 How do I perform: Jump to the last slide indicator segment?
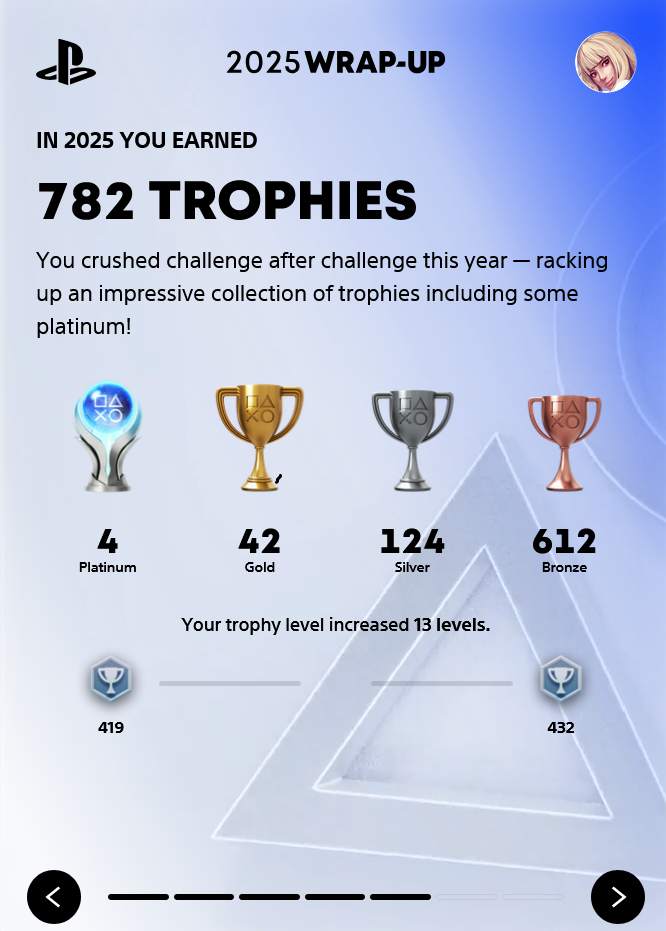(533, 897)
